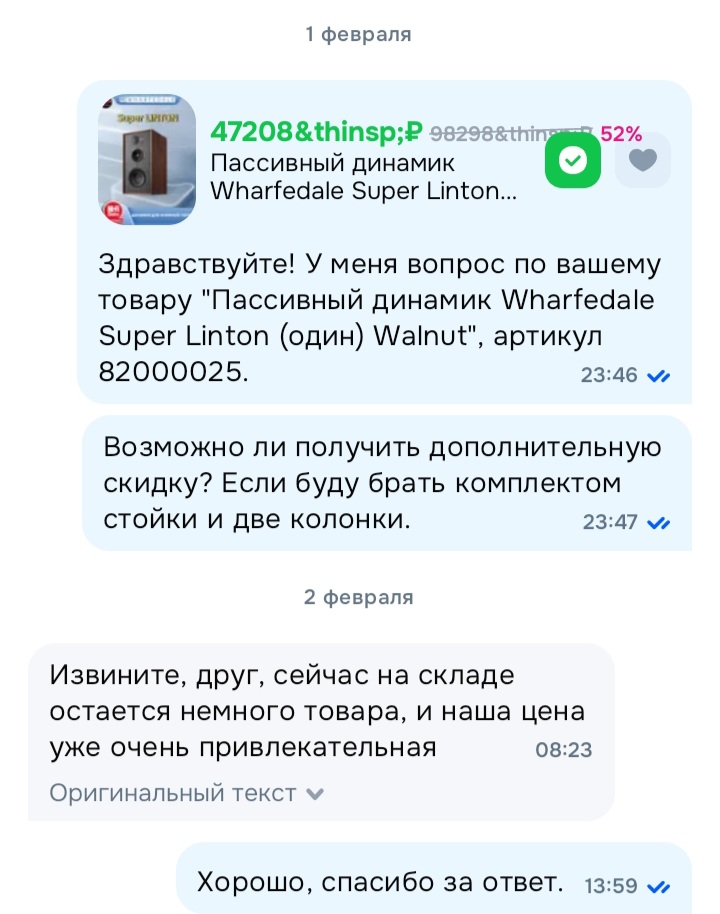Tap the green checkmark button on product card
Viewport: 720px width, 914px height.
pos(572,160)
